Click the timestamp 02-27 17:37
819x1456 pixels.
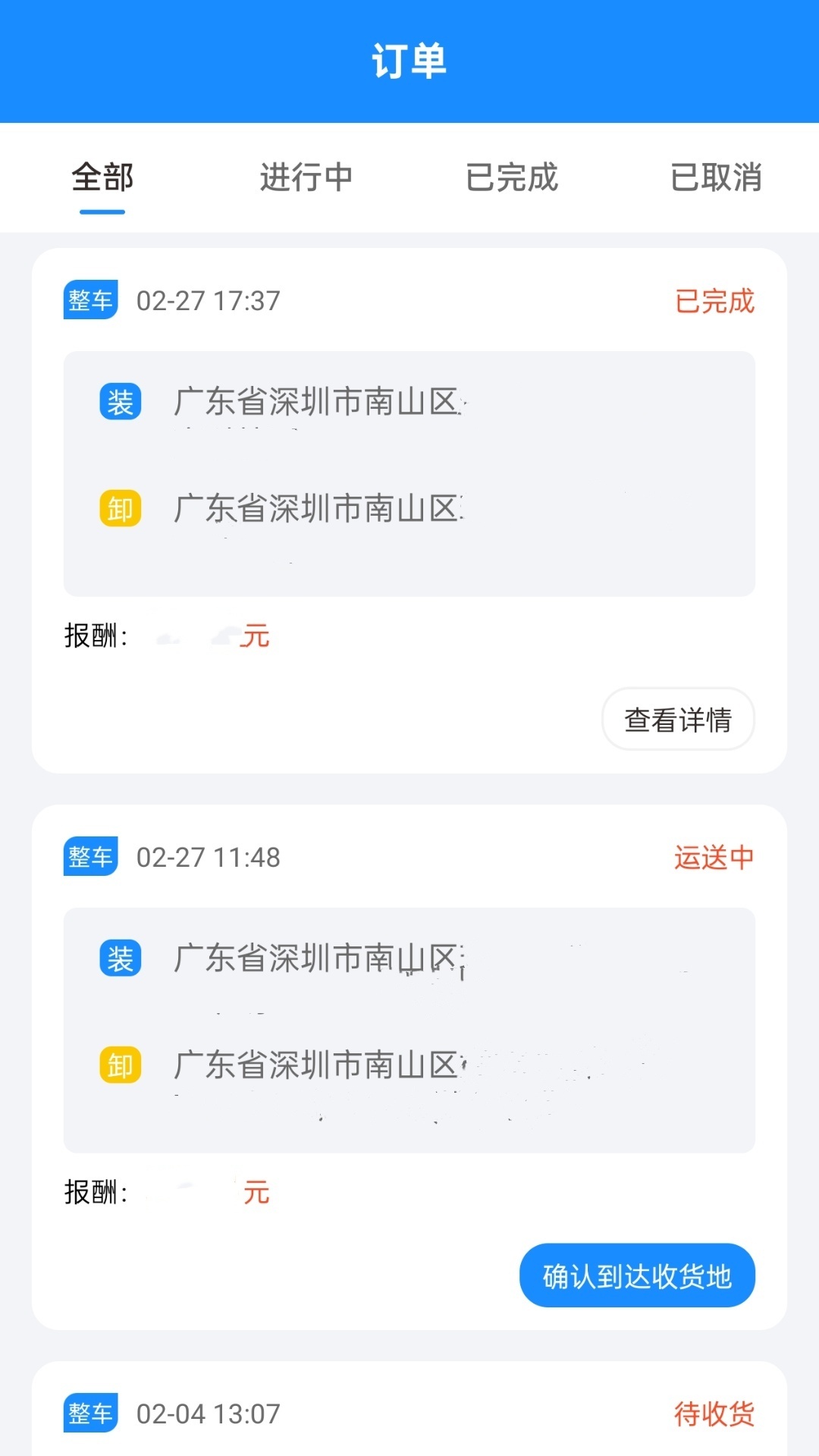(x=206, y=301)
